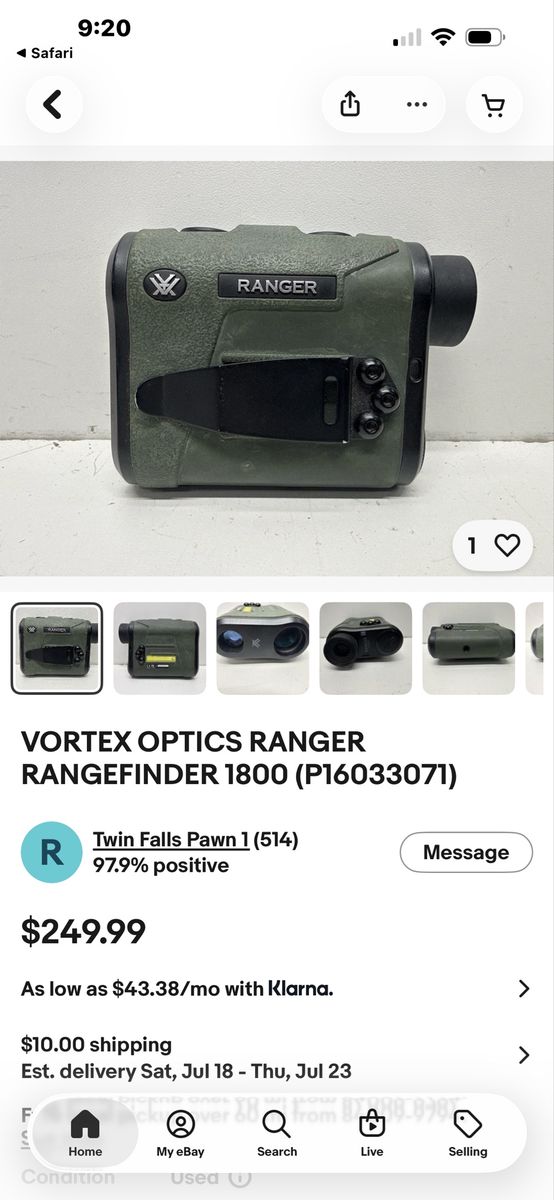The image size is (554, 1200).
Task: Return to Safari via the status bar link
Action: (45, 53)
